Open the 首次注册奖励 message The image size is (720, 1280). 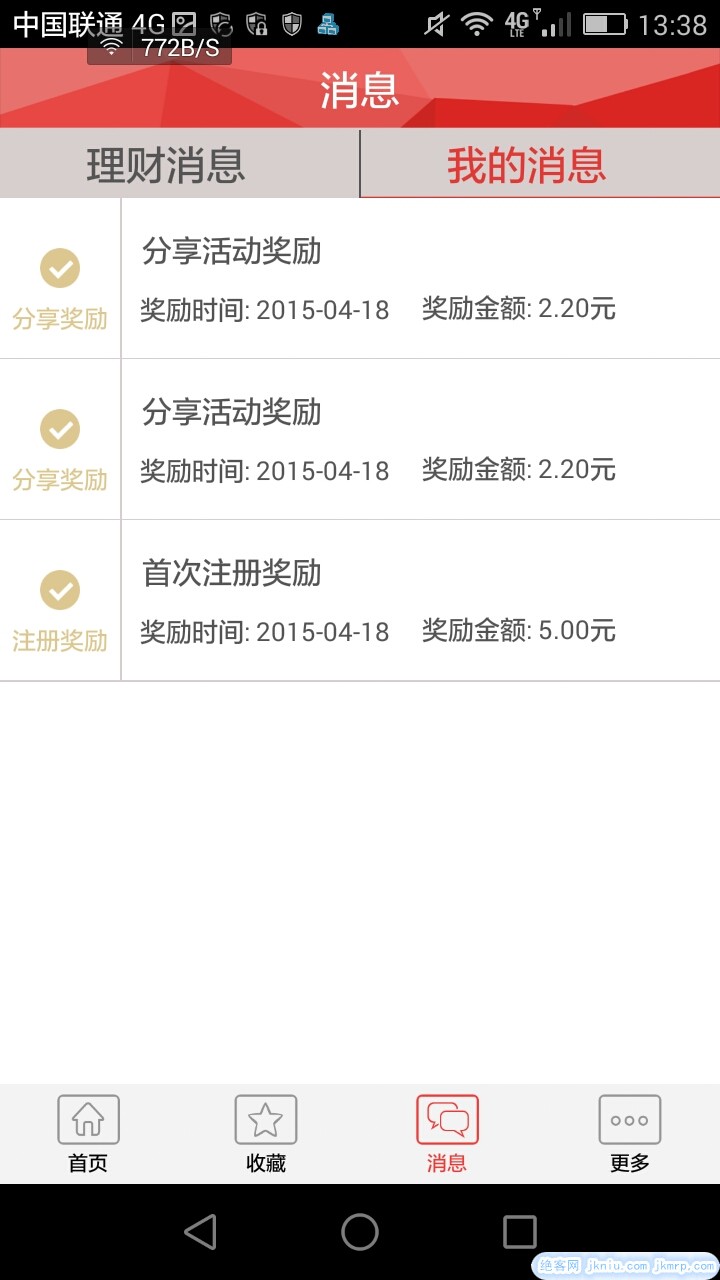click(420, 600)
